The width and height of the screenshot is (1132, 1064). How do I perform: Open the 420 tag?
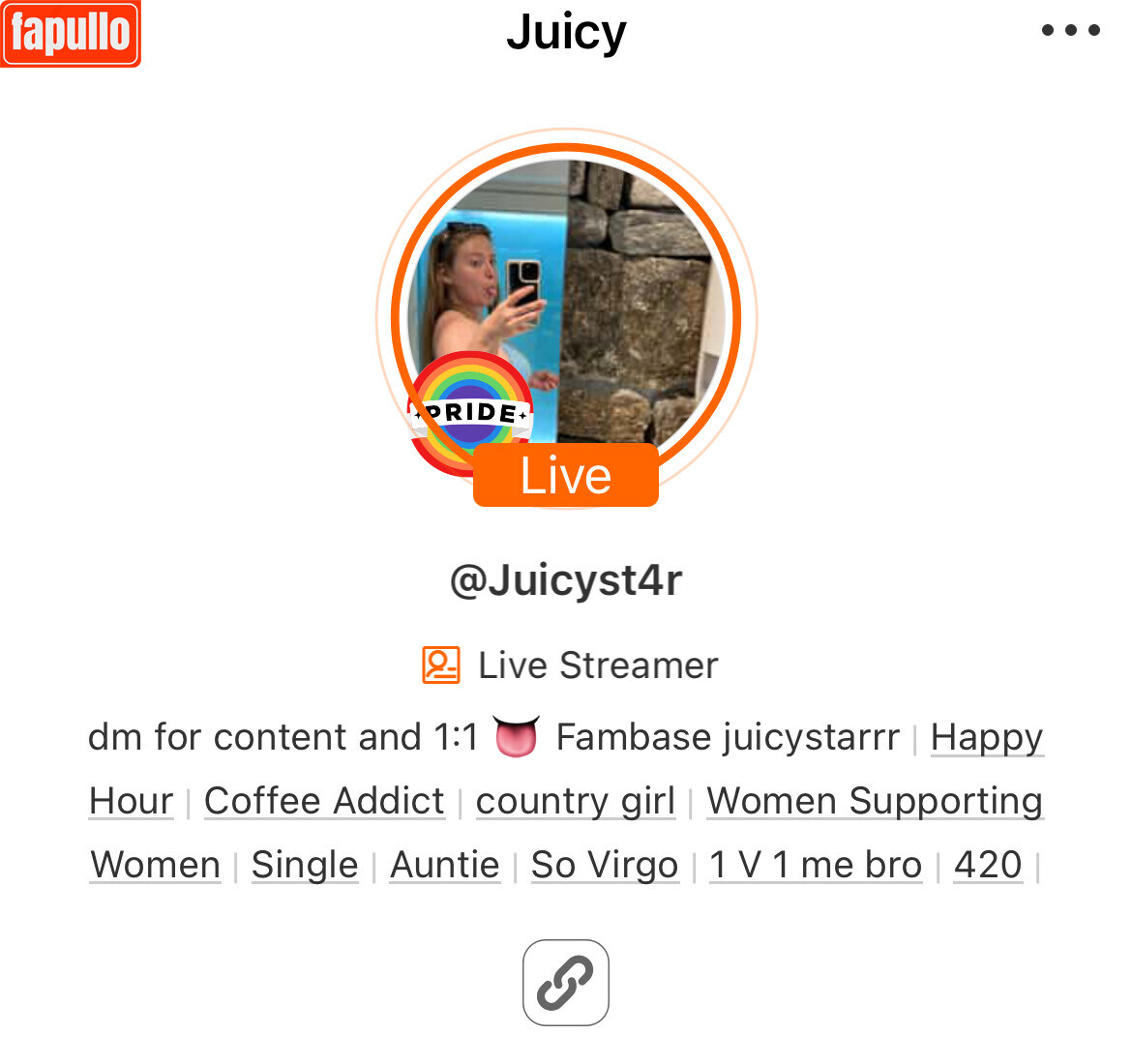click(988, 865)
